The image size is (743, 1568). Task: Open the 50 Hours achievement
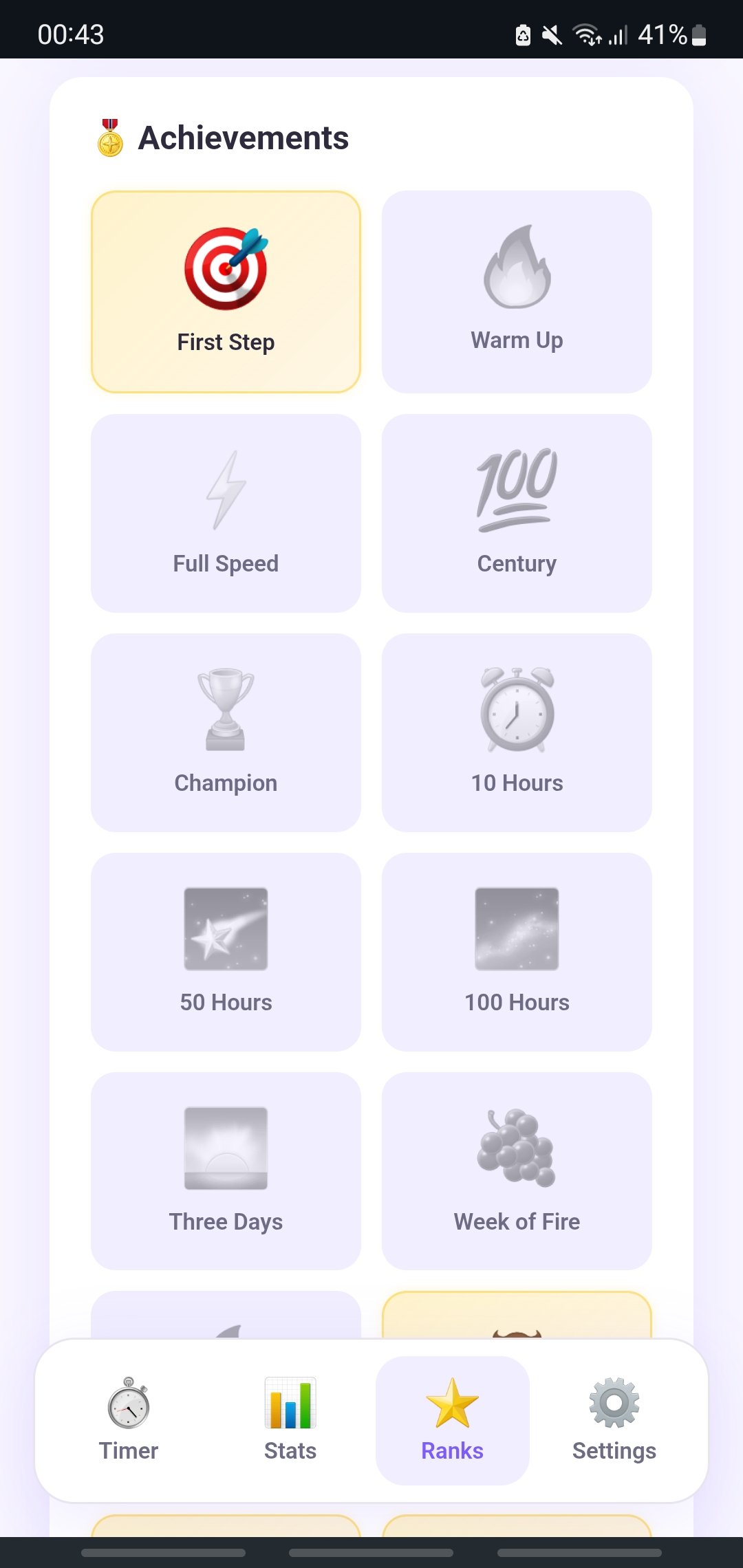click(x=226, y=952)
